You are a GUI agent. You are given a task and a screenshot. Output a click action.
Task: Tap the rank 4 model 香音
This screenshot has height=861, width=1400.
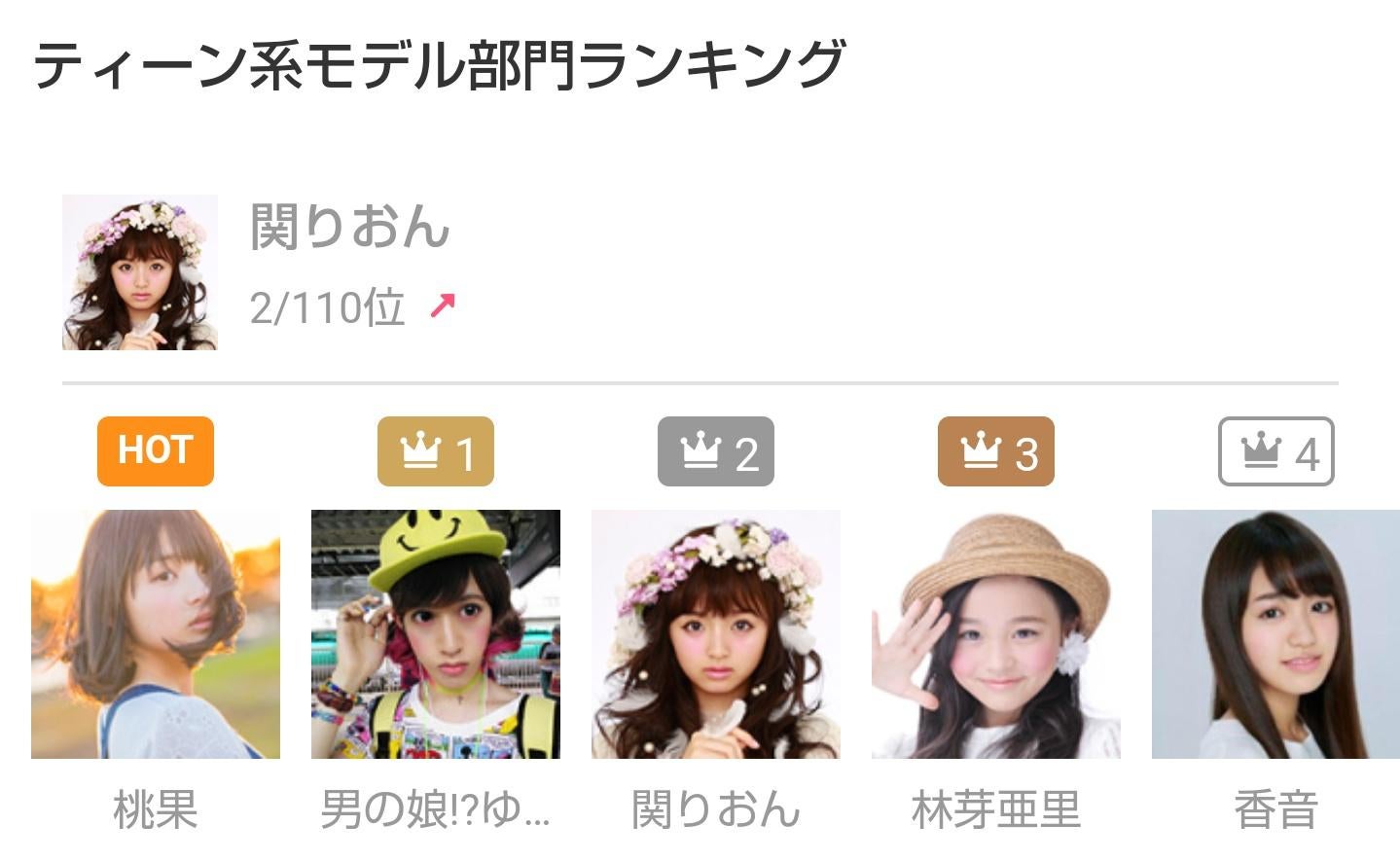1275,634
